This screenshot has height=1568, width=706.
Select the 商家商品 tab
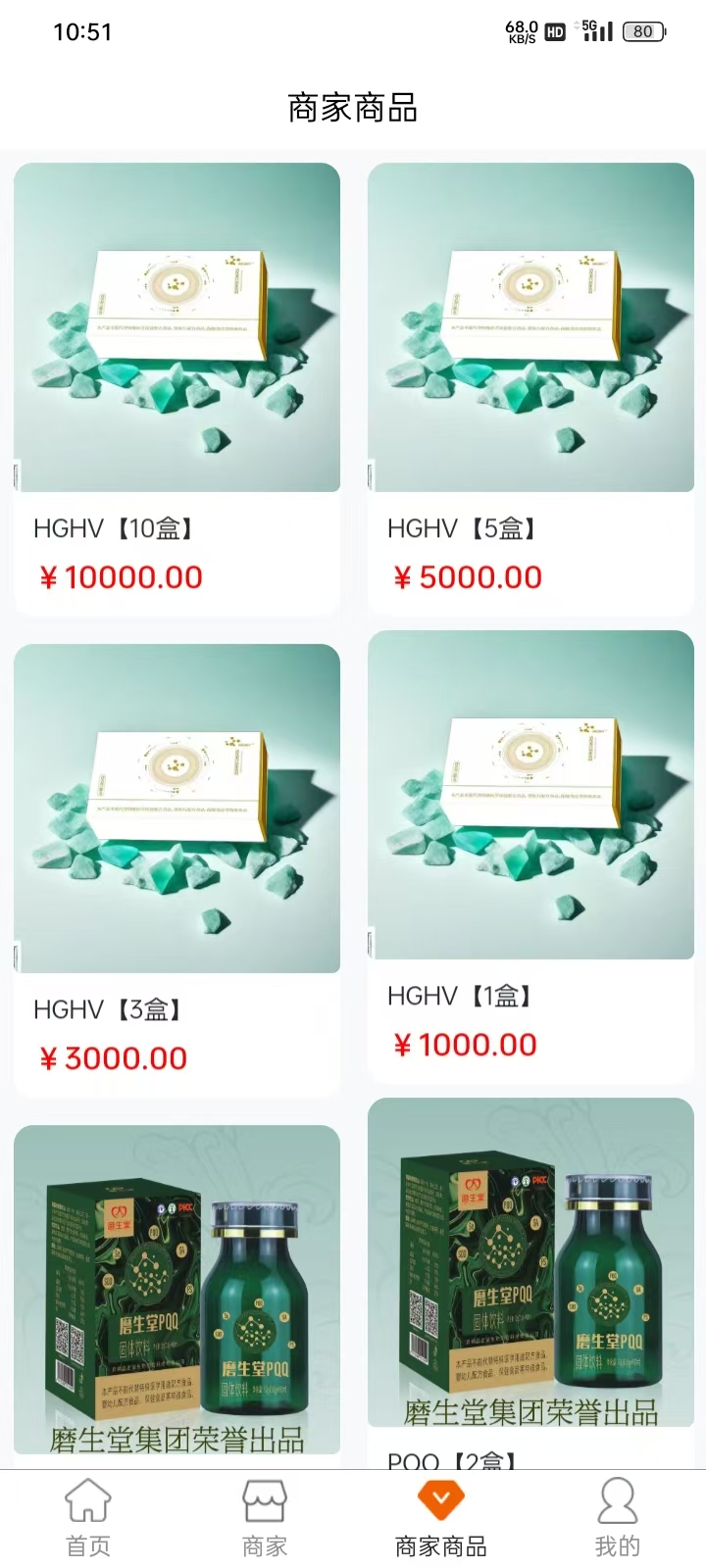click(441, 1518)
